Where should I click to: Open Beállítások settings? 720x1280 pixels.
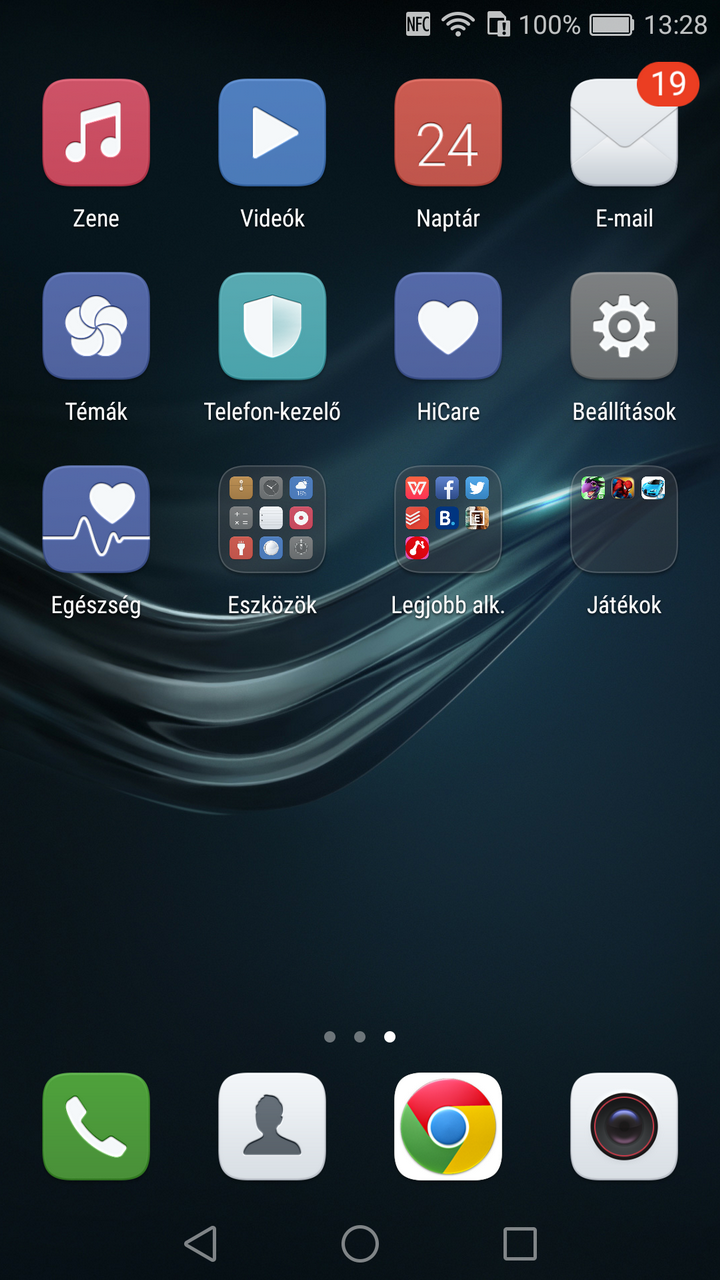624,326
